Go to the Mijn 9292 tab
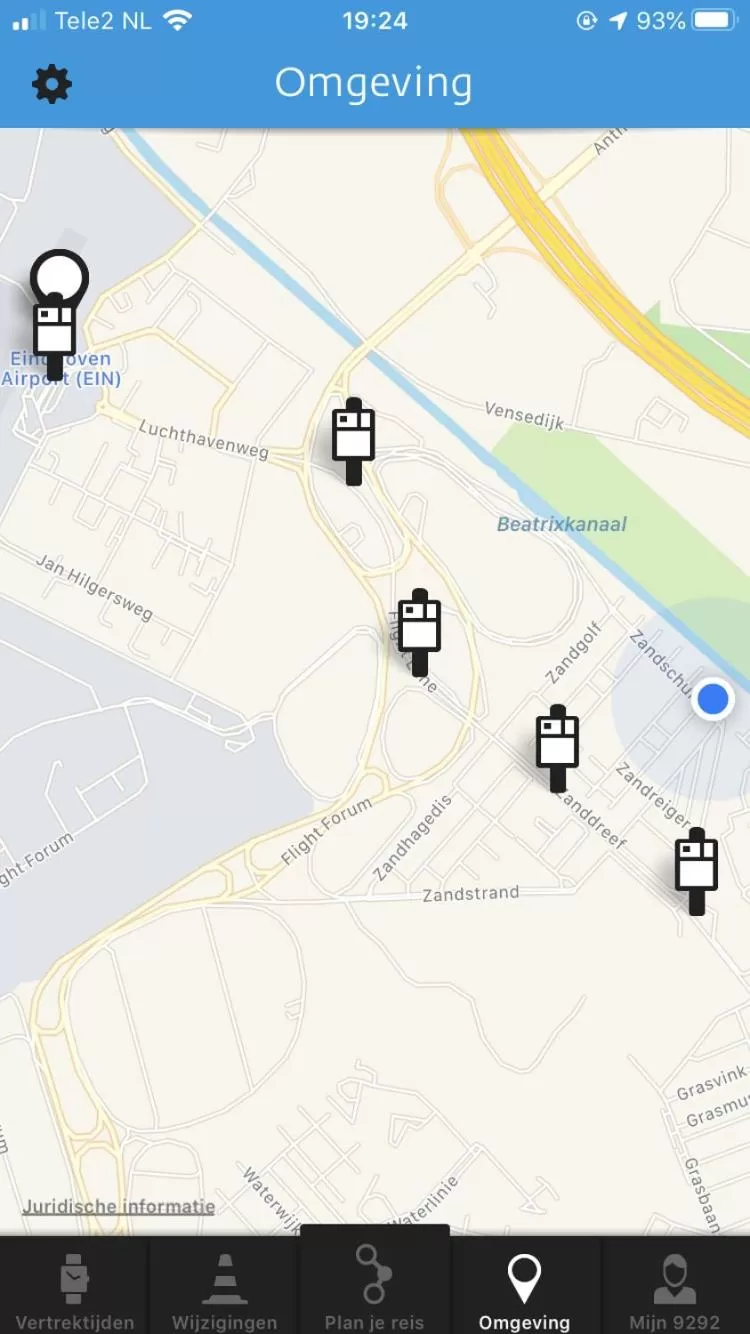The image size is (750, 1334). (x=675, y=1292)
